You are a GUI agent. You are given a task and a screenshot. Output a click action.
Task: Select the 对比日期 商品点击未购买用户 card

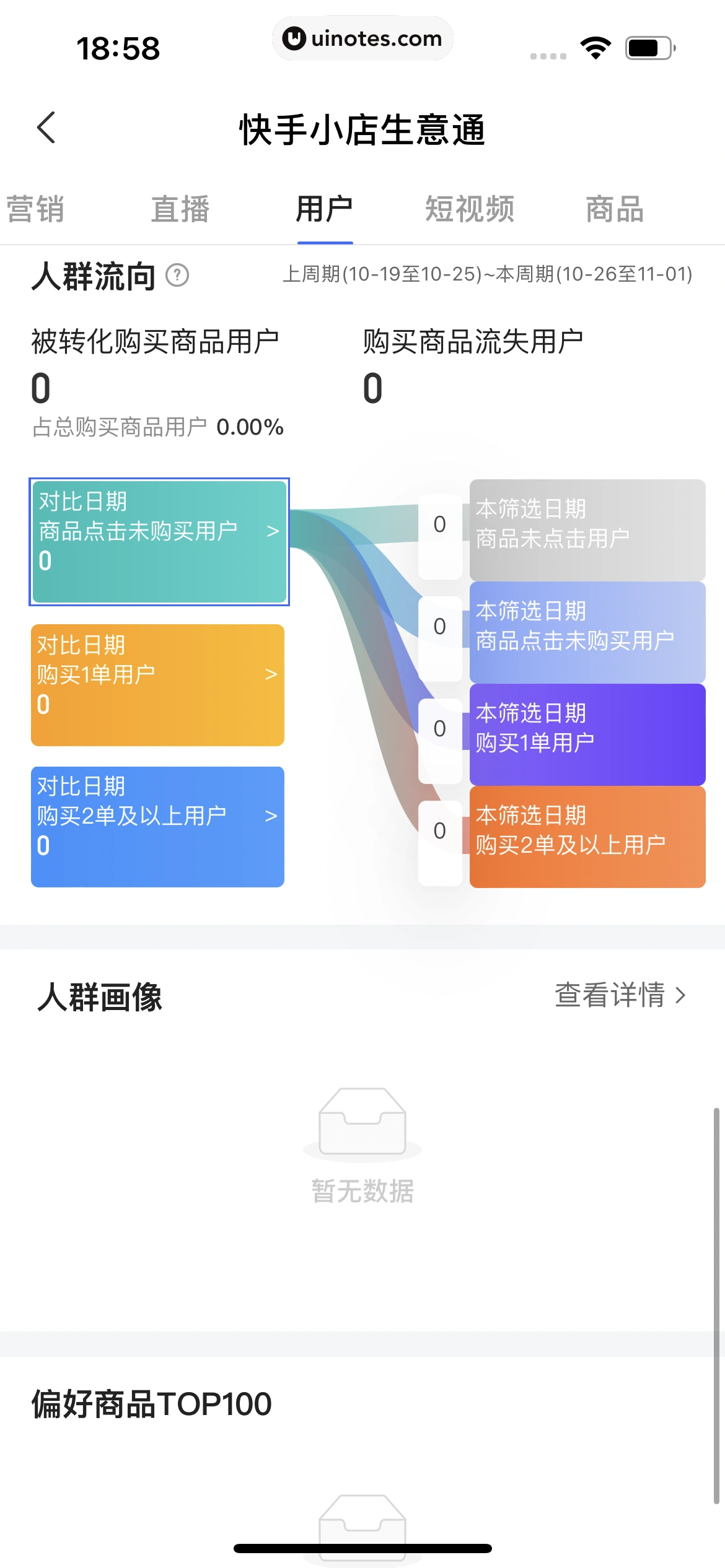pos(159,542)
